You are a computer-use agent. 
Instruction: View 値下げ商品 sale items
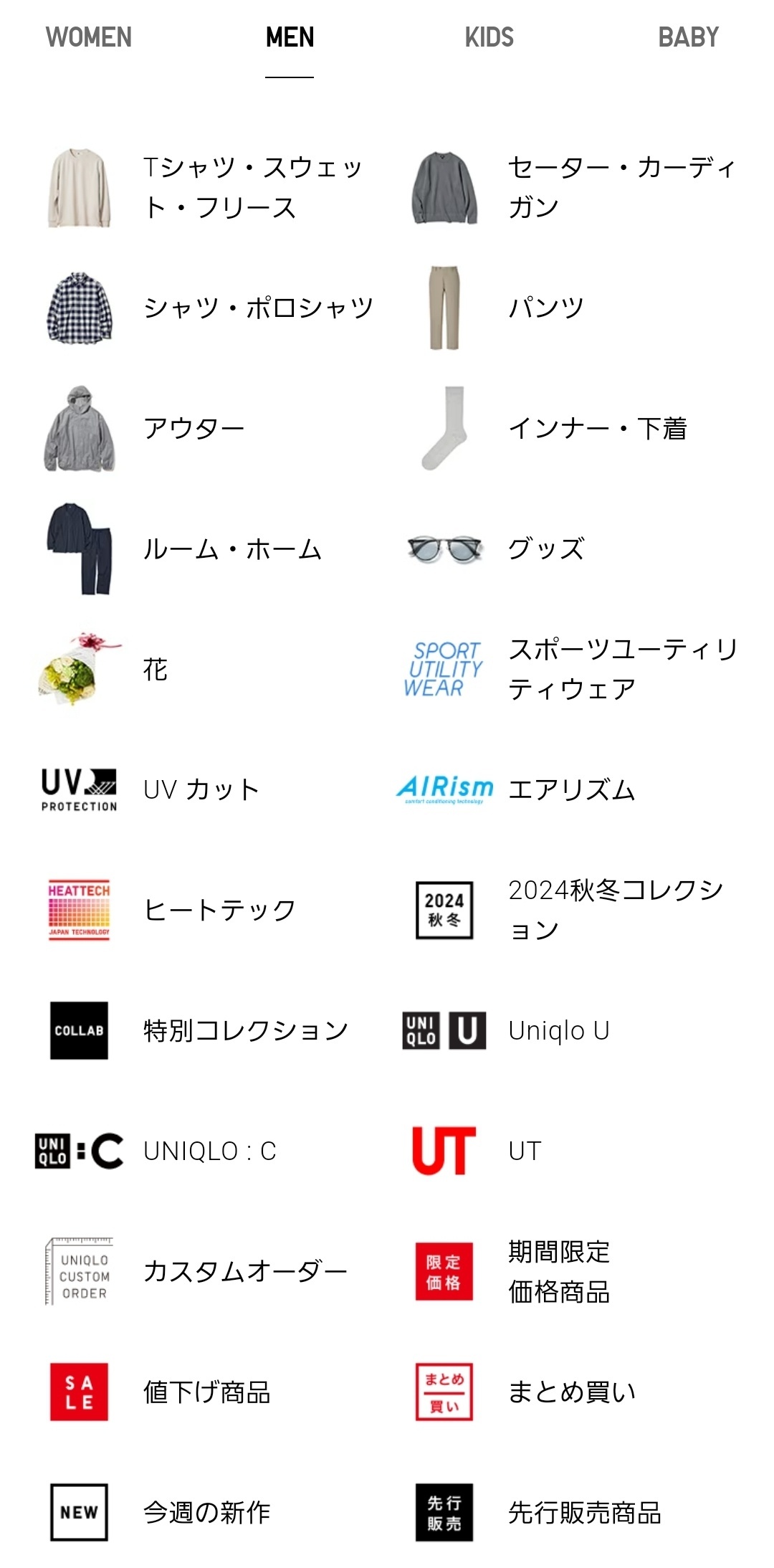[x=206, y=1392]
